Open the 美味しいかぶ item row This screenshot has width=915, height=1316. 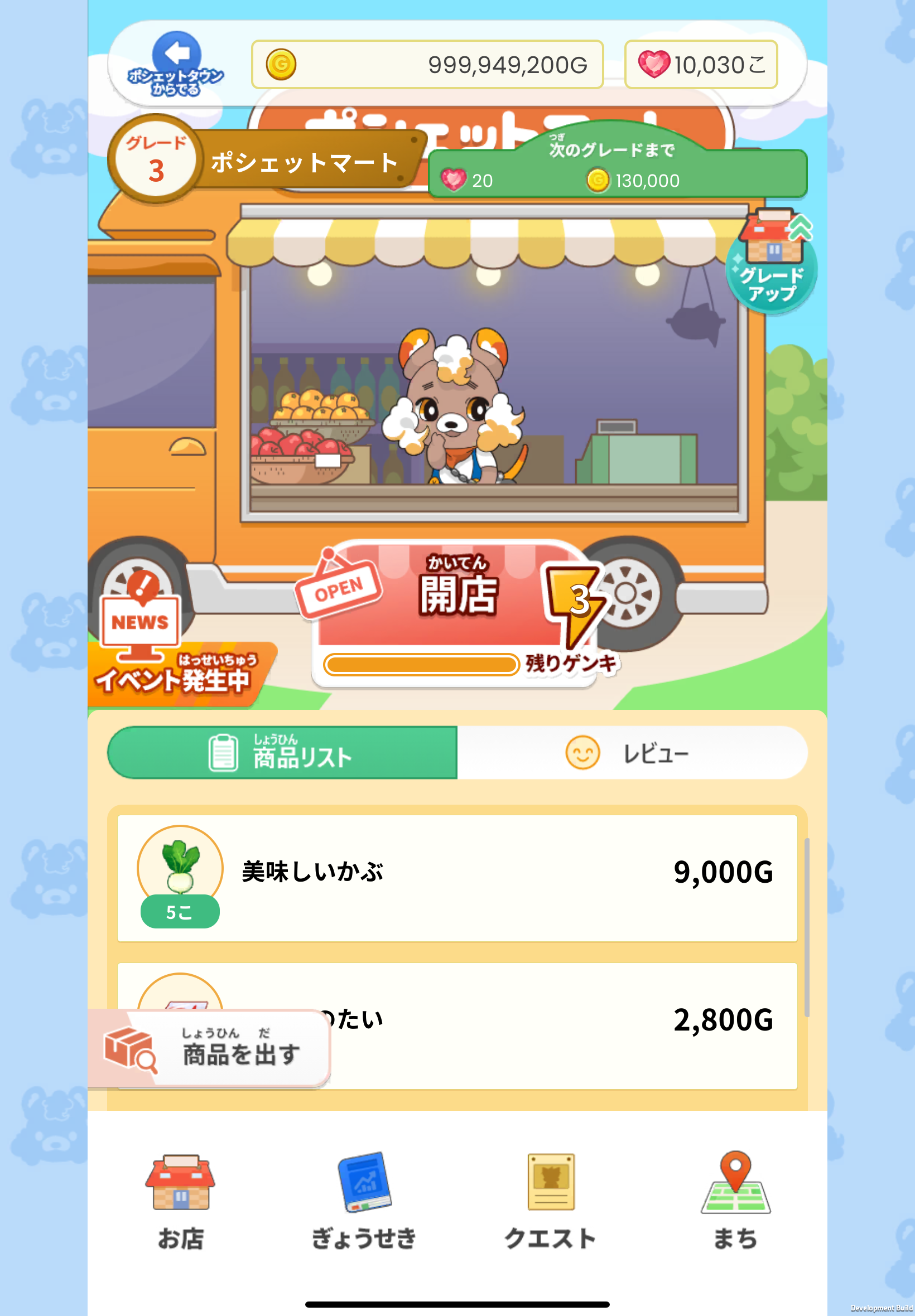click(x=457, y=877)
